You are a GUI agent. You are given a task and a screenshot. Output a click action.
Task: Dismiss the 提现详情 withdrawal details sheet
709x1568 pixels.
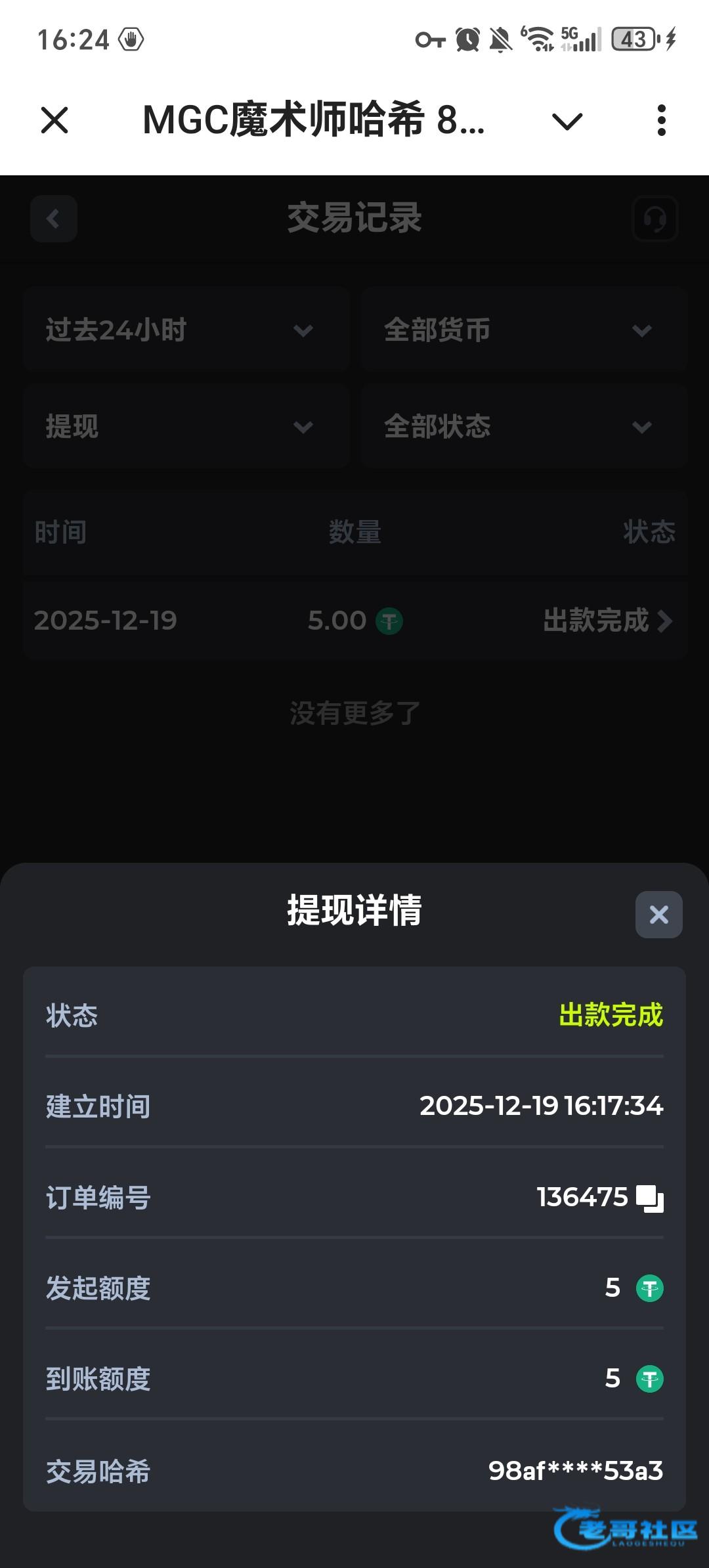[x=658, y=915]
